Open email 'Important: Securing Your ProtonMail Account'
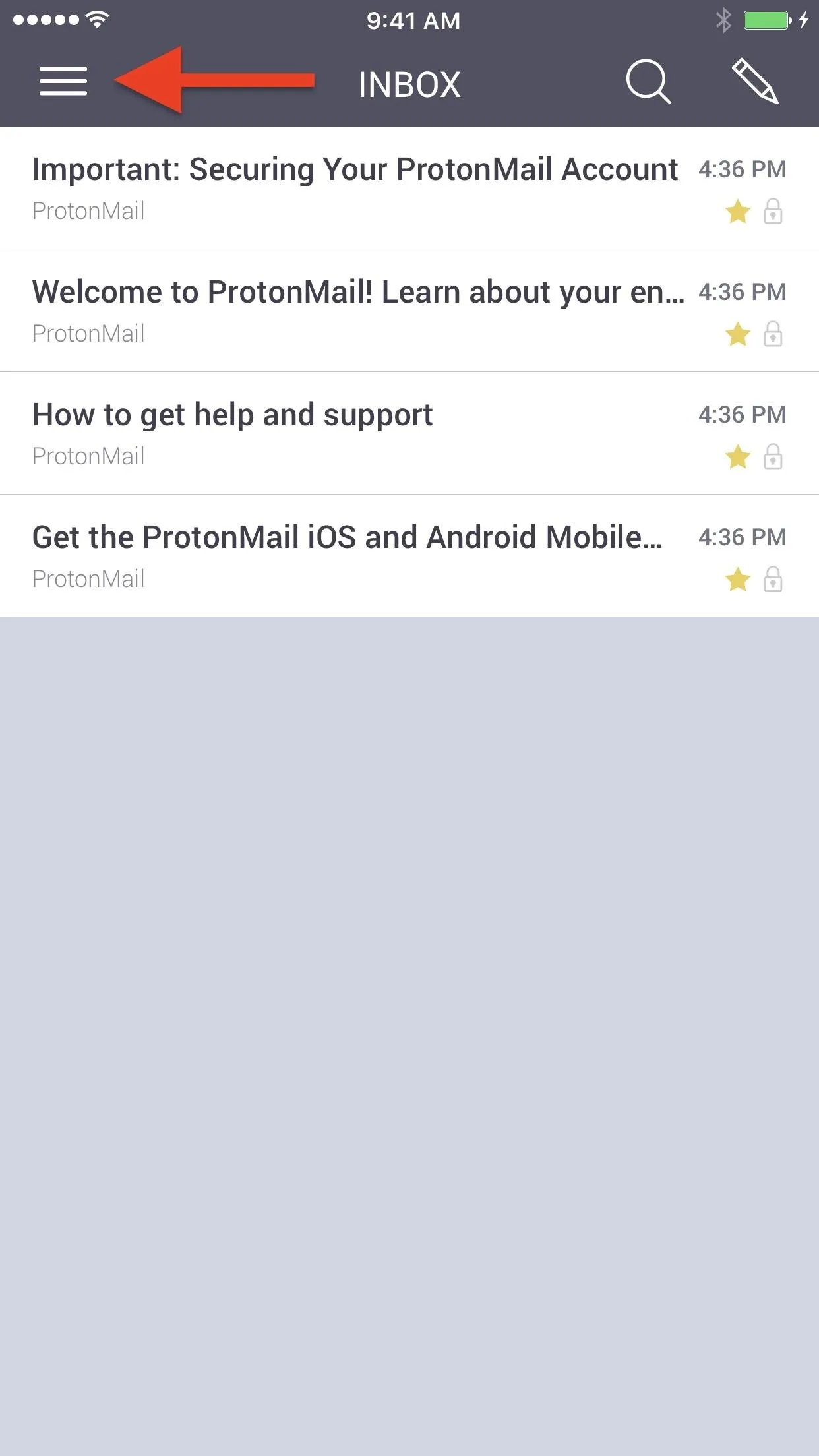 click(x=409, y=188)
